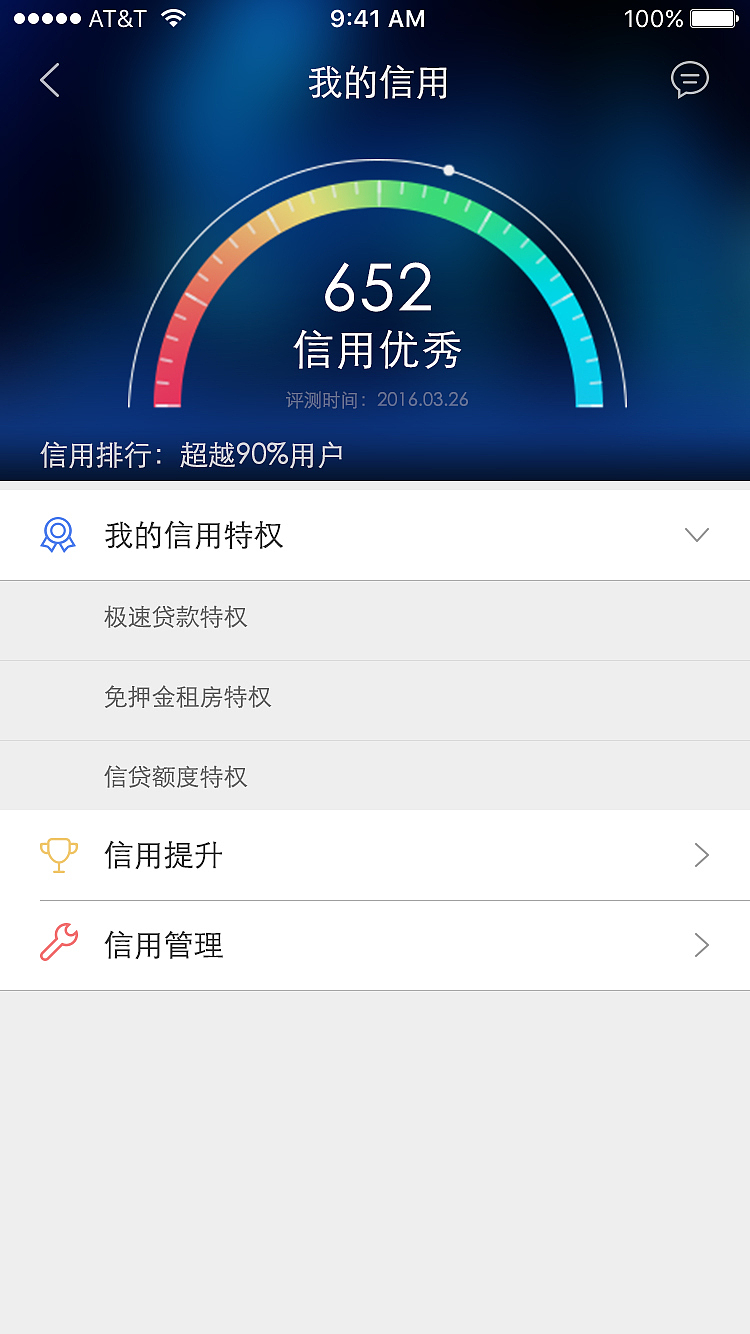Collapse the 我的信用特权 section chevron
The image size is (750, 1334).
tap(697, 535)
